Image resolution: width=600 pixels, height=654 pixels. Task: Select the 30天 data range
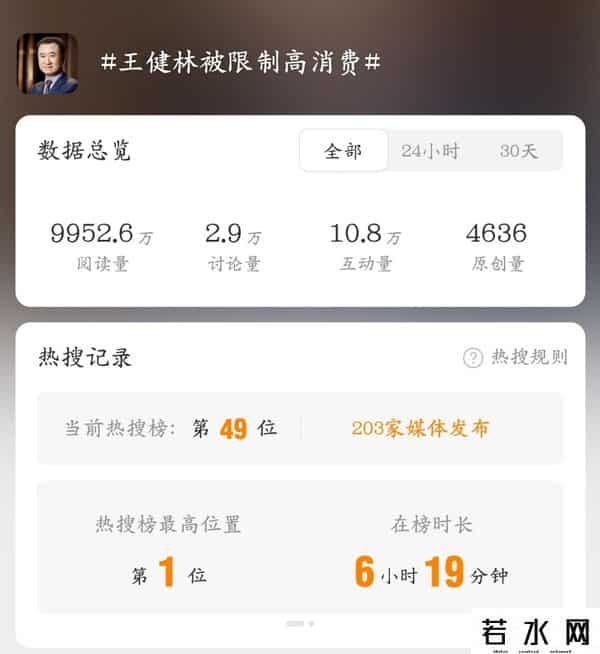coord(518,151)
